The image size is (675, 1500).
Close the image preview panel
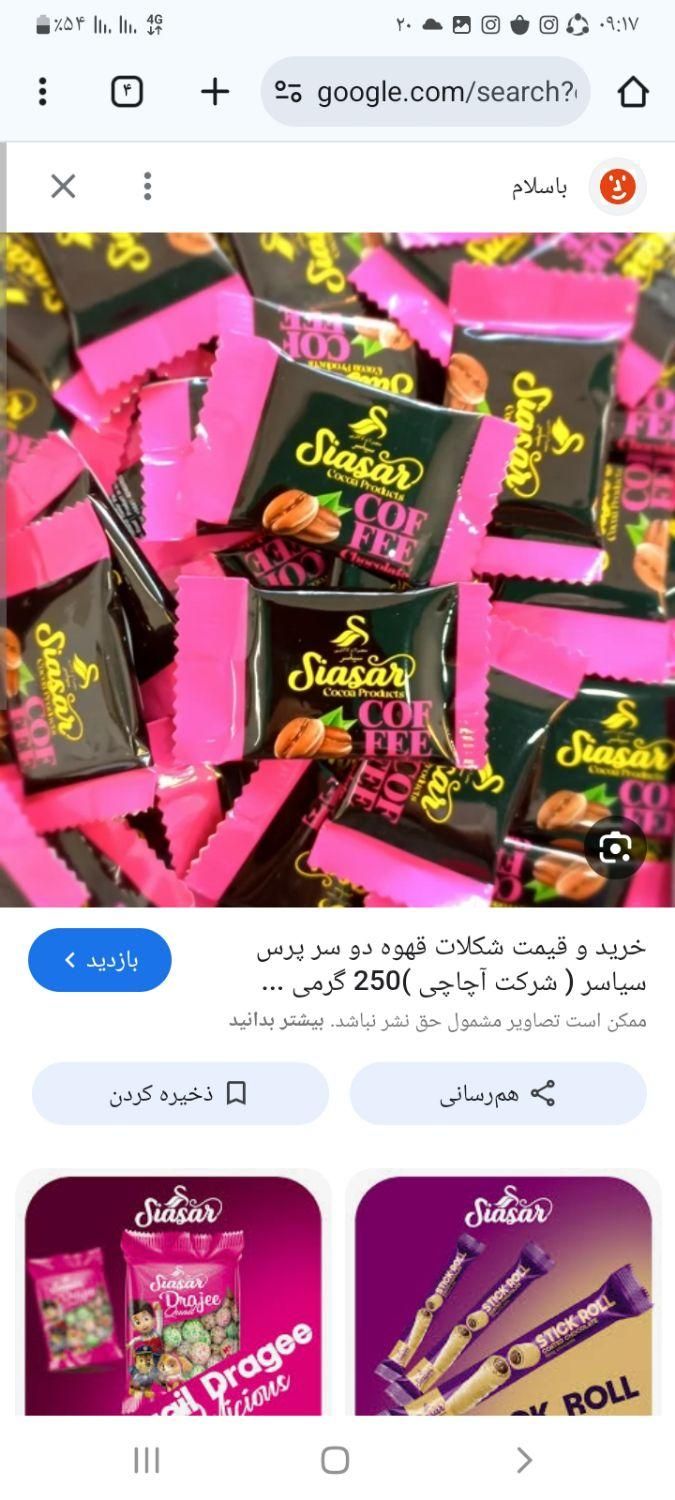tap(63, 186)
